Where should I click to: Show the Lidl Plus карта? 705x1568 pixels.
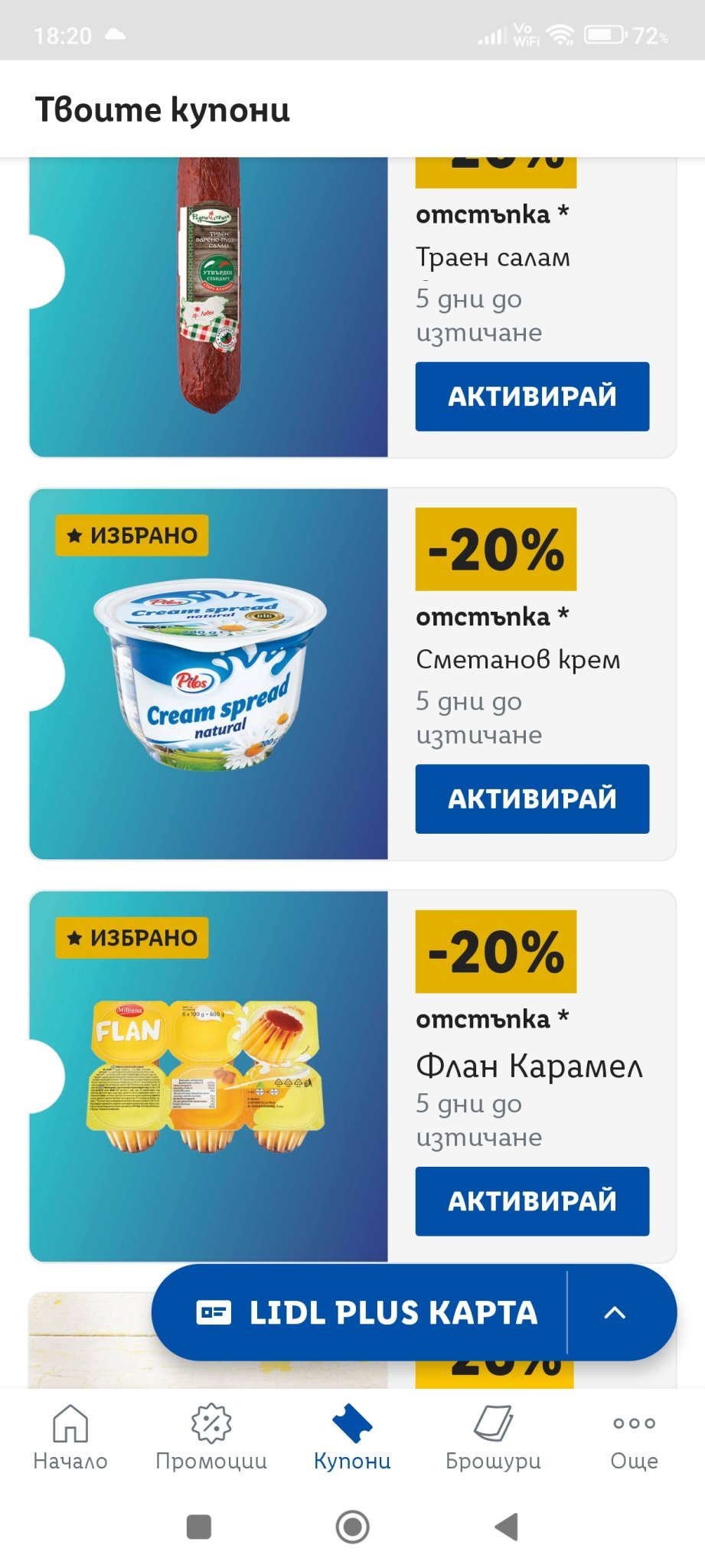pos(367,1312)
